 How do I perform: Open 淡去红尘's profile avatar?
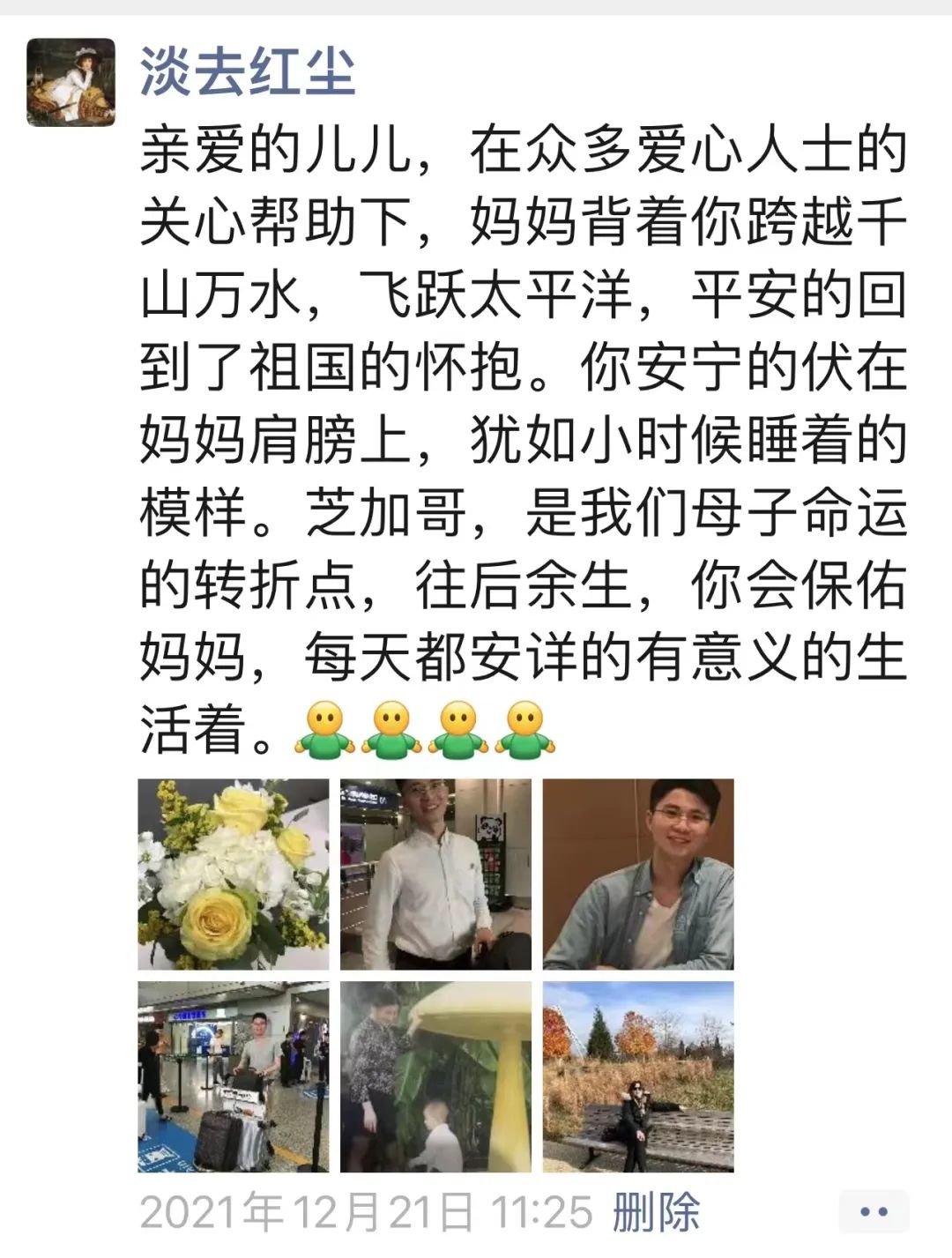click(71, 82)
